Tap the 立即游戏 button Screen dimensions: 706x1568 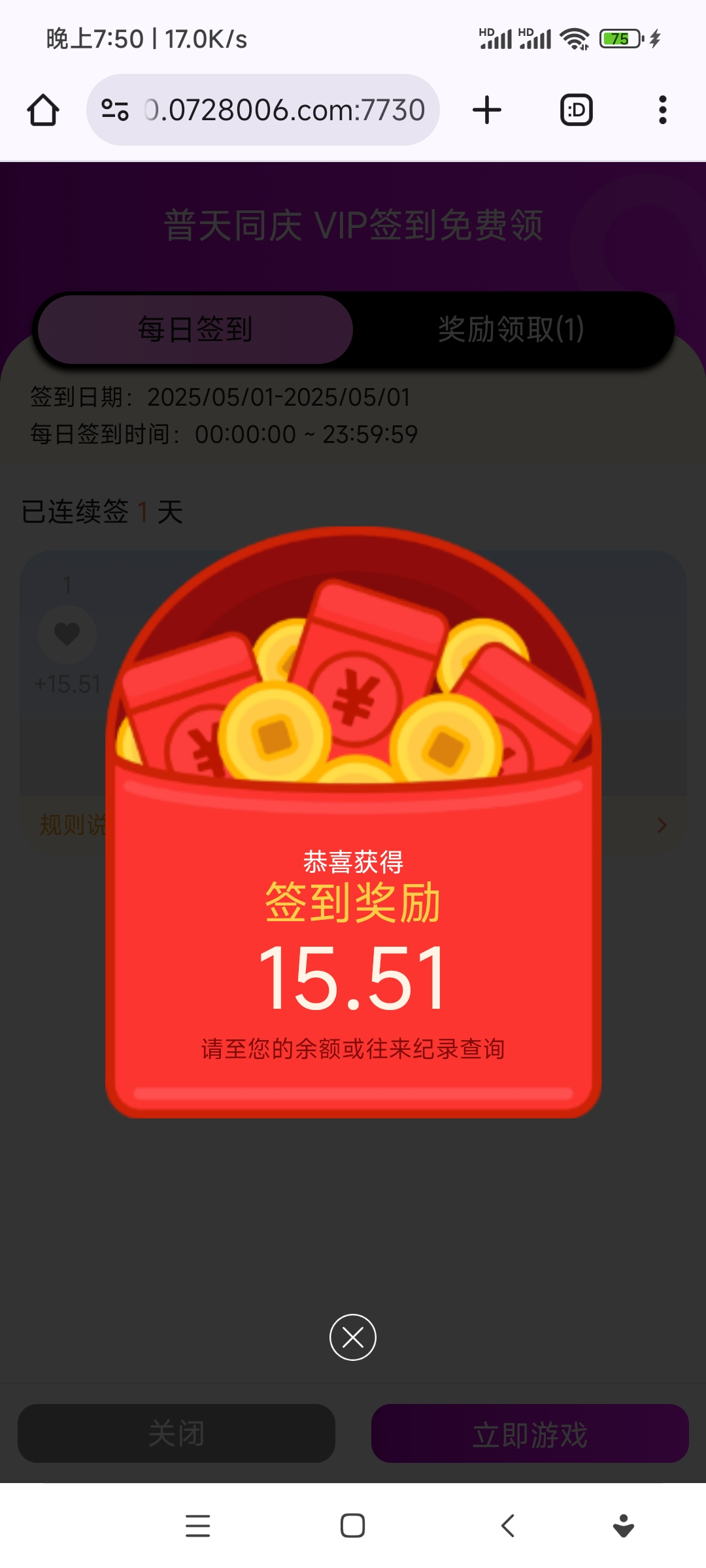529,1433
